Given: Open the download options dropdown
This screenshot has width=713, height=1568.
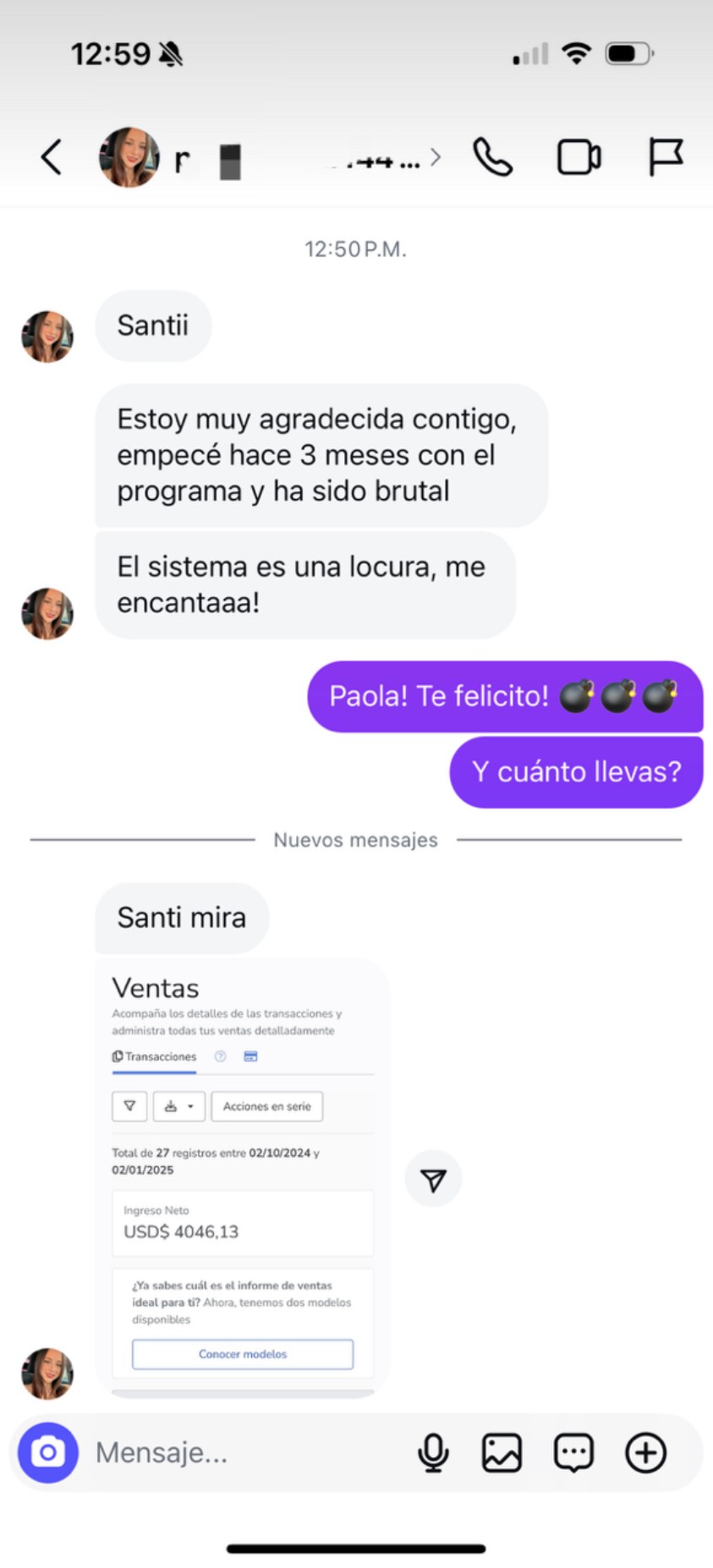Looking at the screenshot, I should click(x=178, y=1106).
